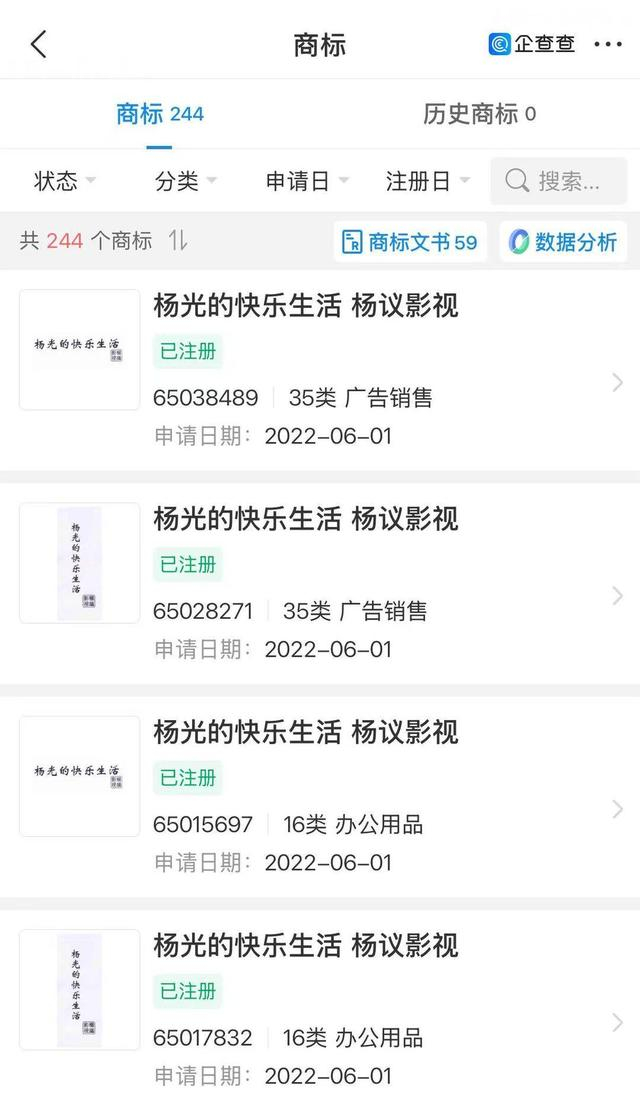Viewport: 640px width, 1106px height.
Task: Open 商标文书 59 documents
Action: point(410,242)
